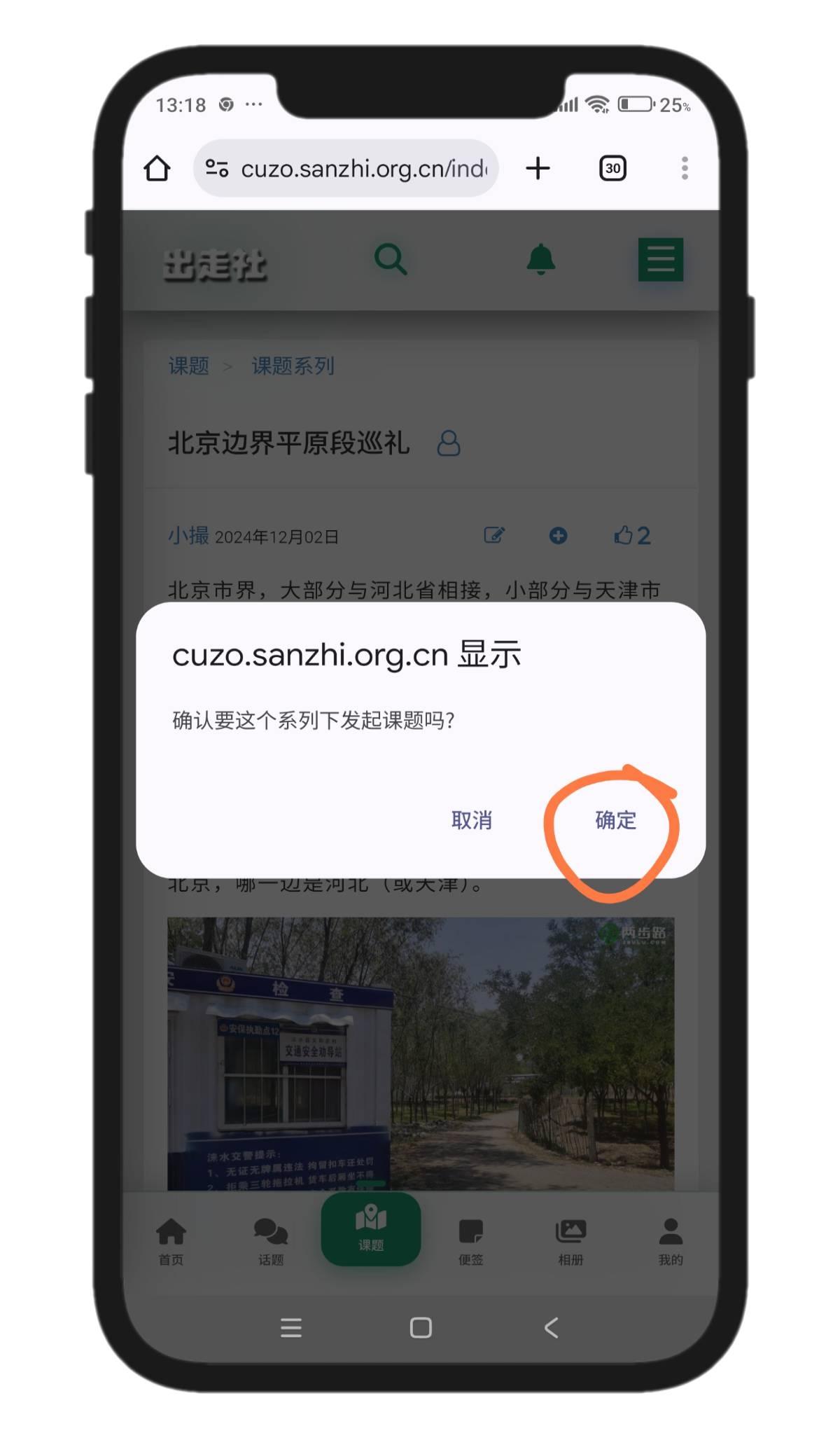
Task: Open a new browser tab
Action: 538,169
